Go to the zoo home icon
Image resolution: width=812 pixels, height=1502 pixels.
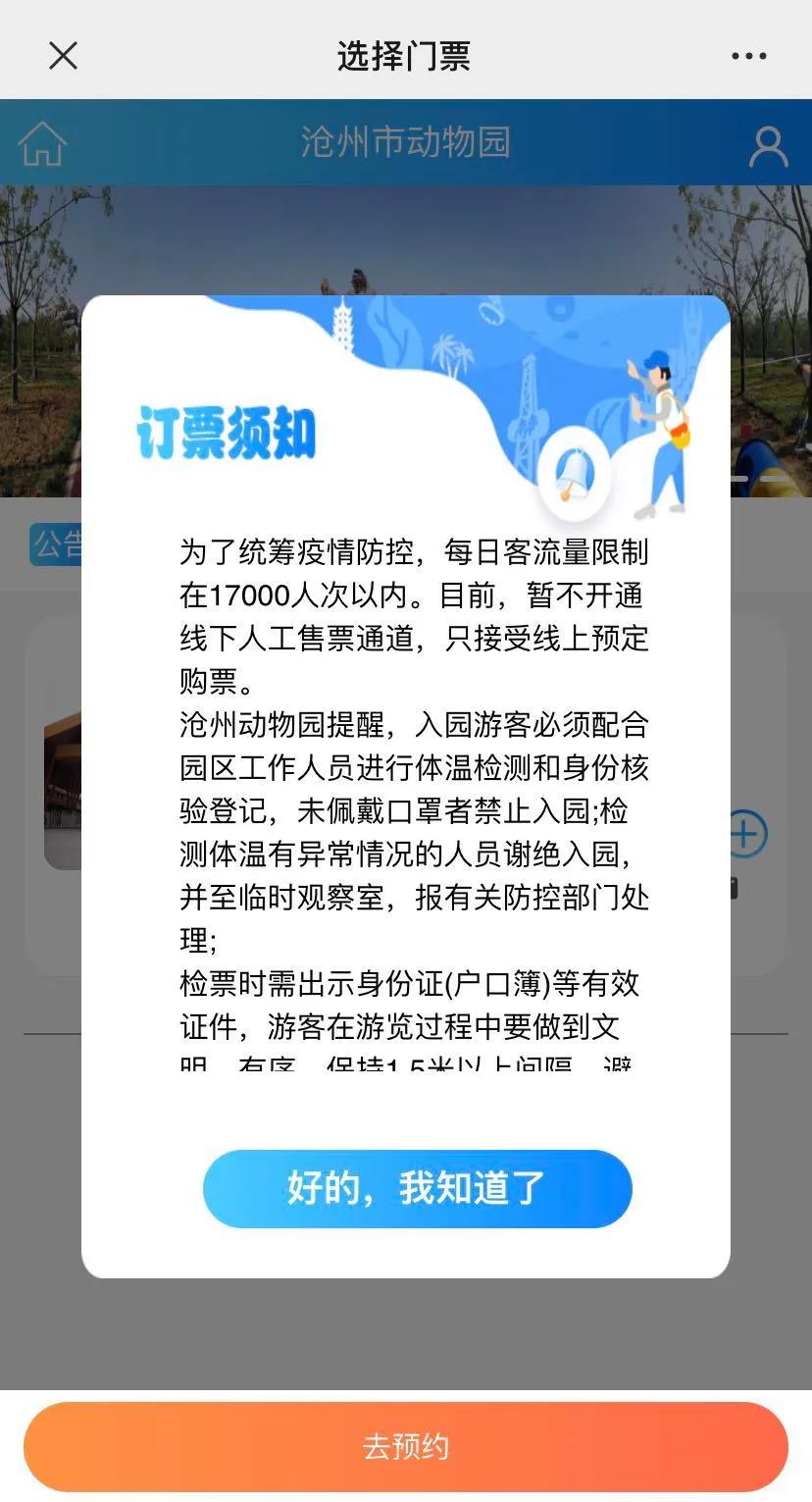42,143
